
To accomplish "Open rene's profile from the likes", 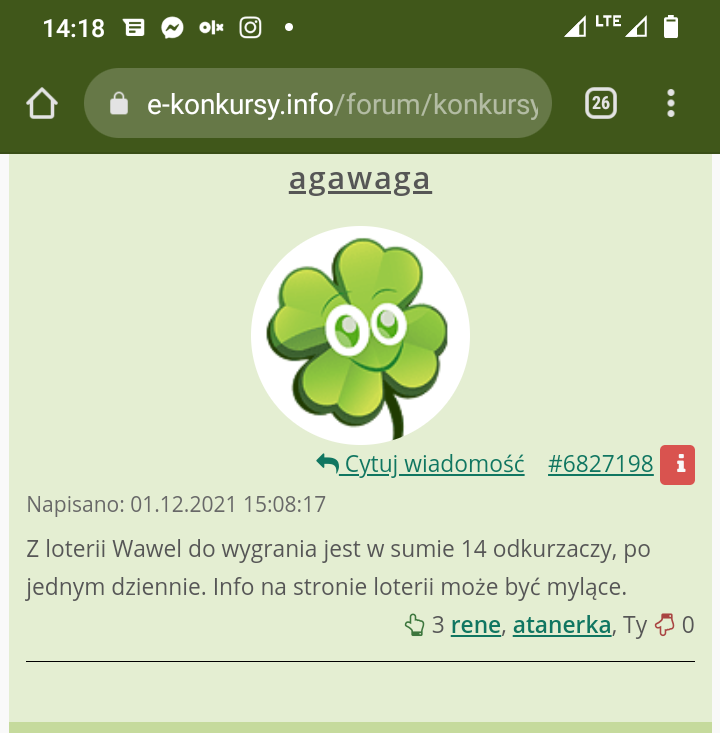I will 476,626.
